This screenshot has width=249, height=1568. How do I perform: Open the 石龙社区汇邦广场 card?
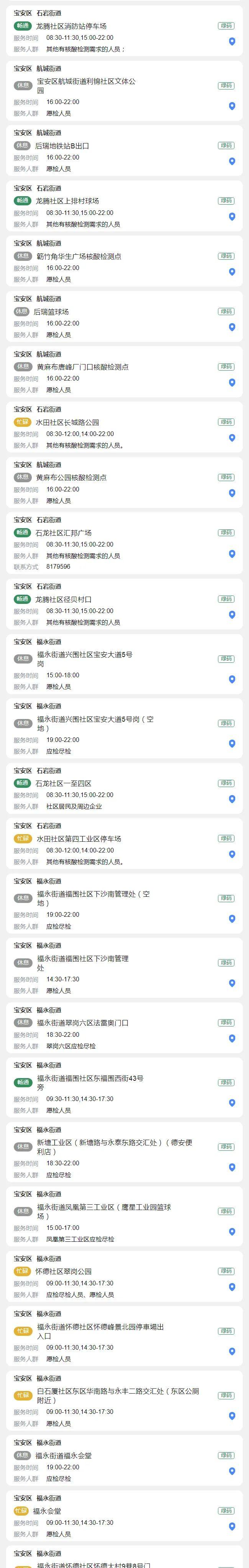click(64, 533)
